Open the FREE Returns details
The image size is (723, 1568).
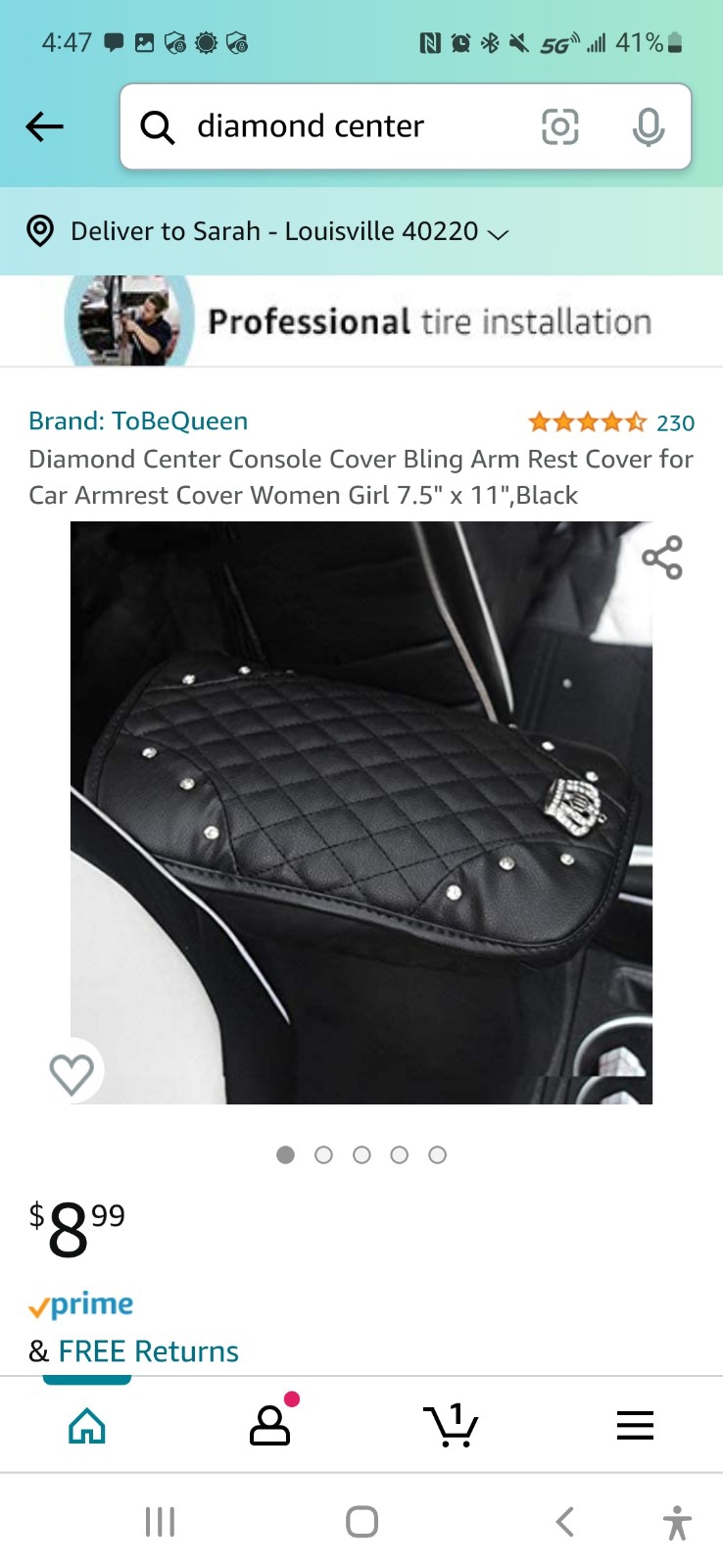coord(148,1351)
